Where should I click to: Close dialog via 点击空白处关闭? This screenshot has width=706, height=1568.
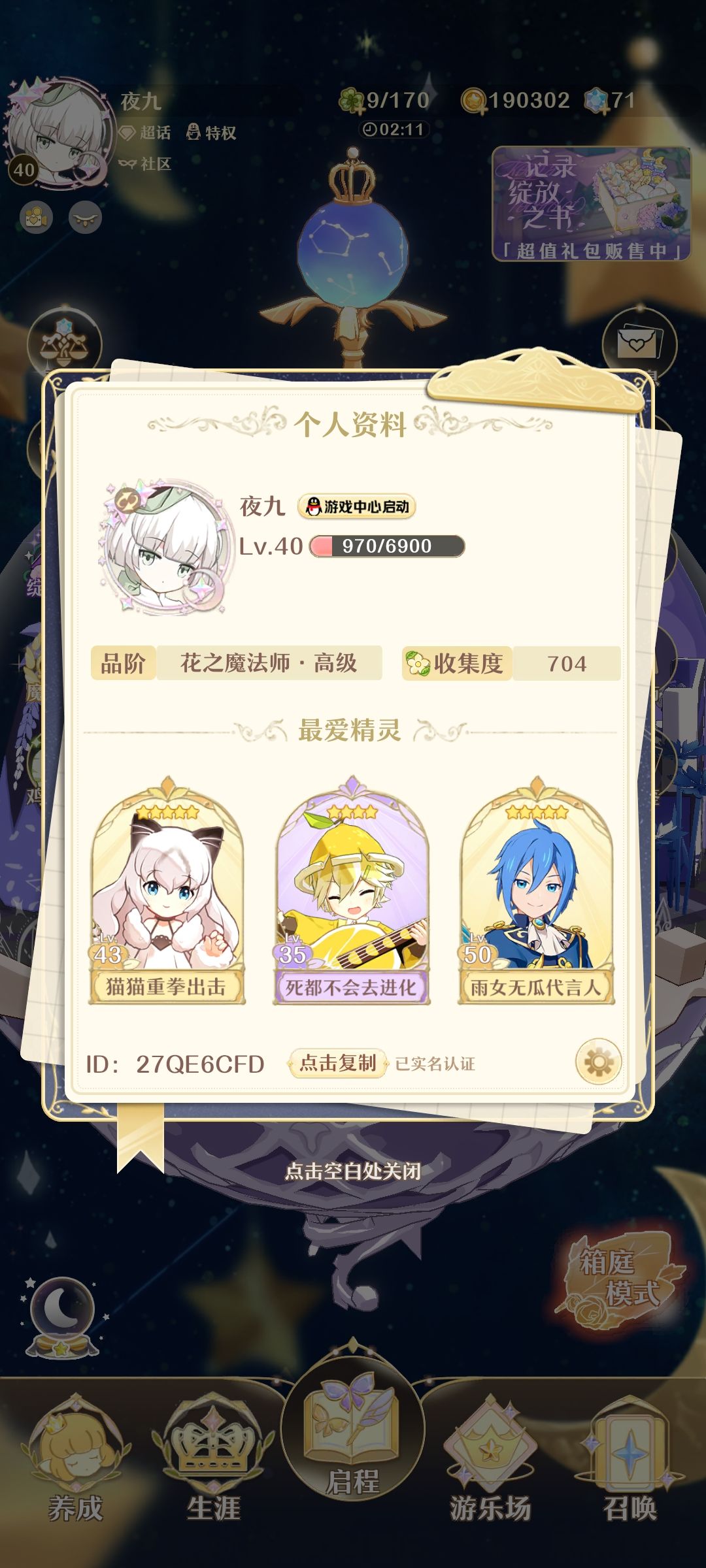[352, 1171]
